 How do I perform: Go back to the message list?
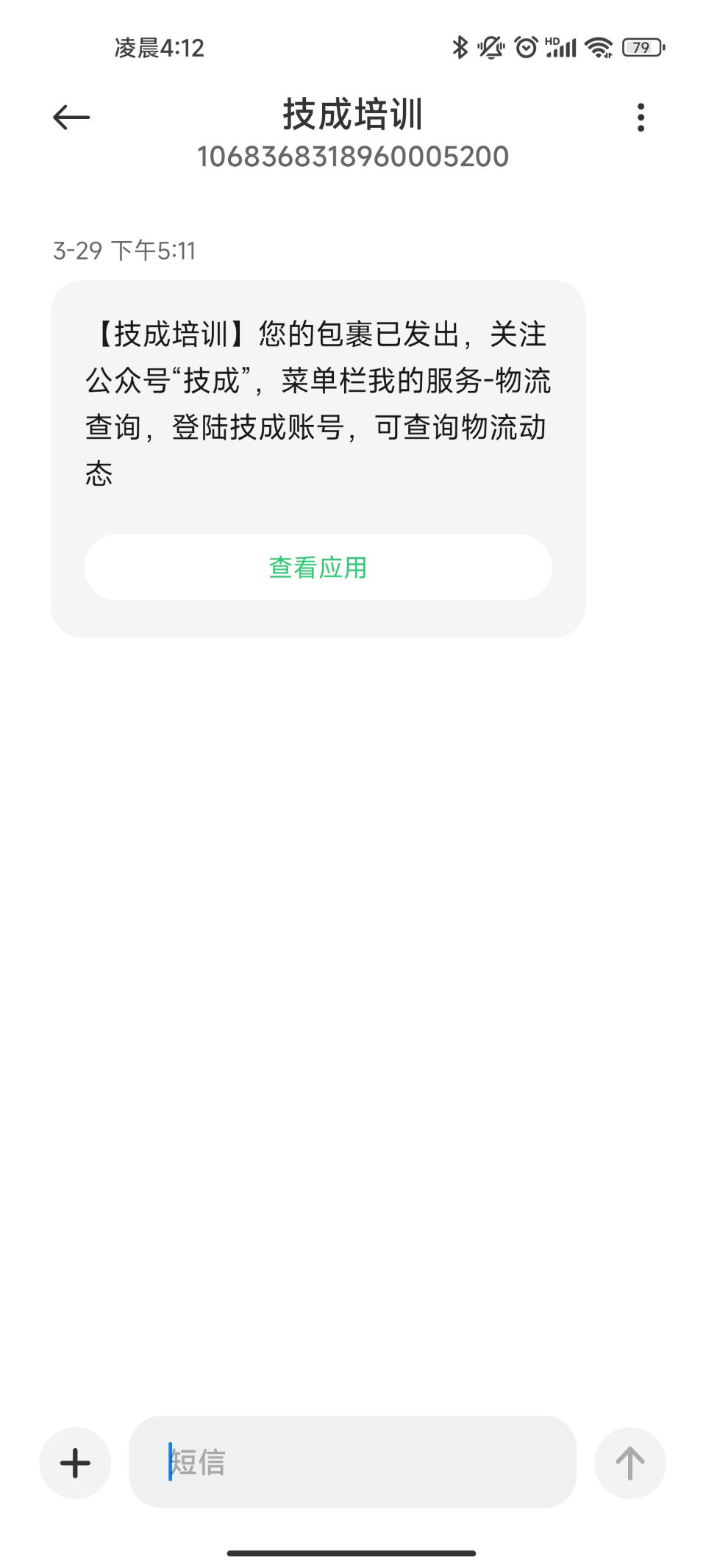click(71, 117)
